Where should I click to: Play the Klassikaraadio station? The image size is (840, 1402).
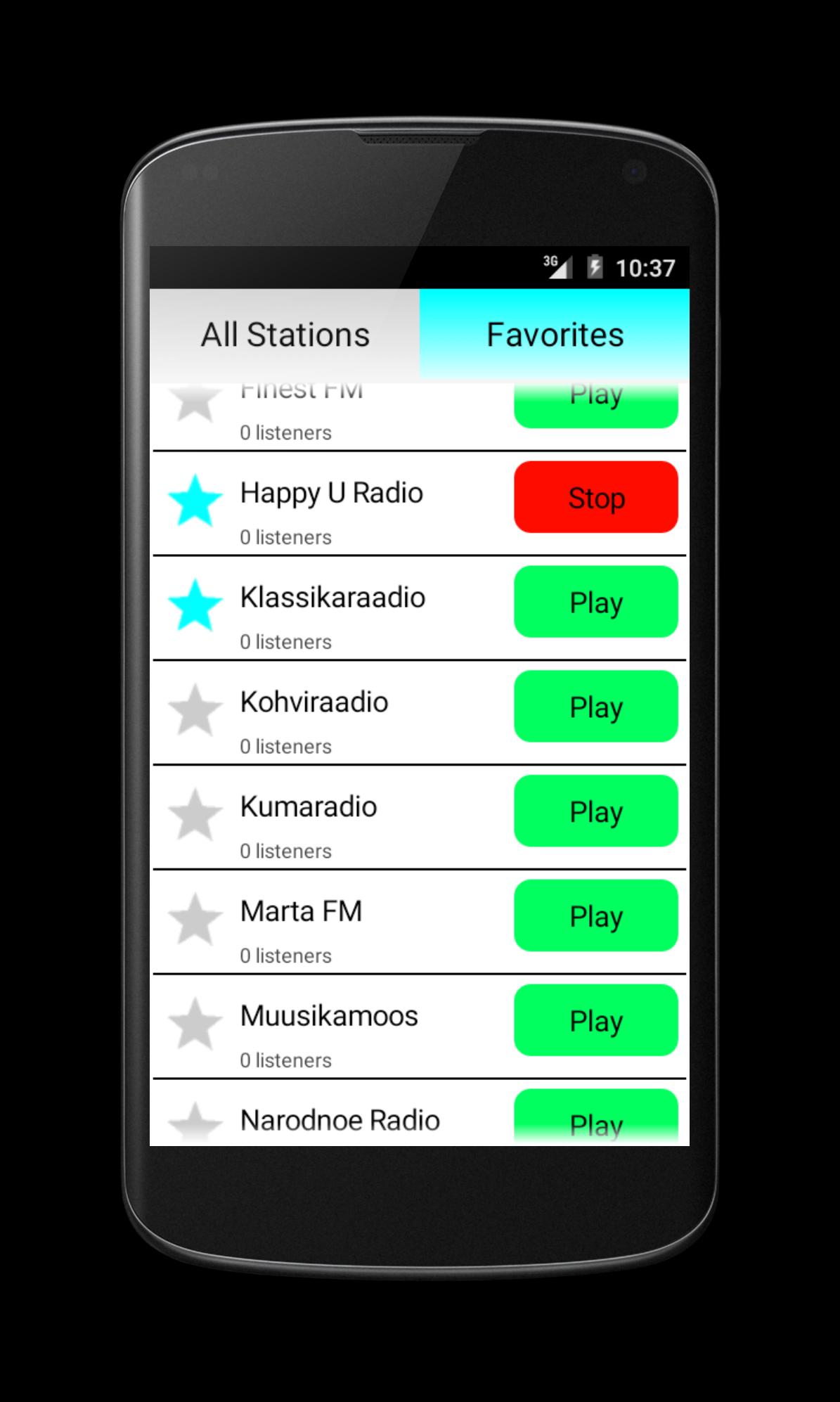pos(595,603)
